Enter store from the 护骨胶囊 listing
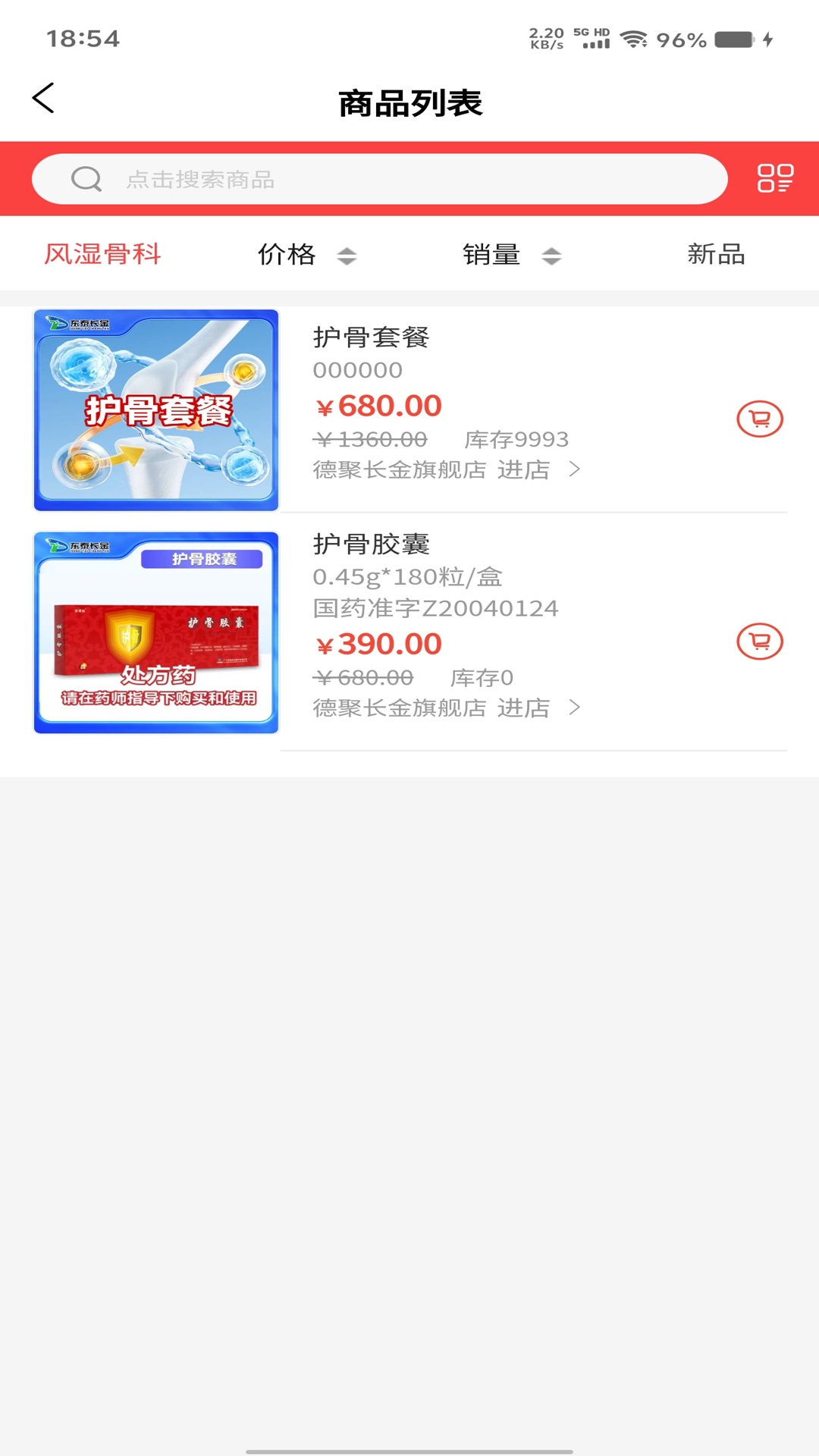This screenshot has width=819, height=1456. coord(538,708)
